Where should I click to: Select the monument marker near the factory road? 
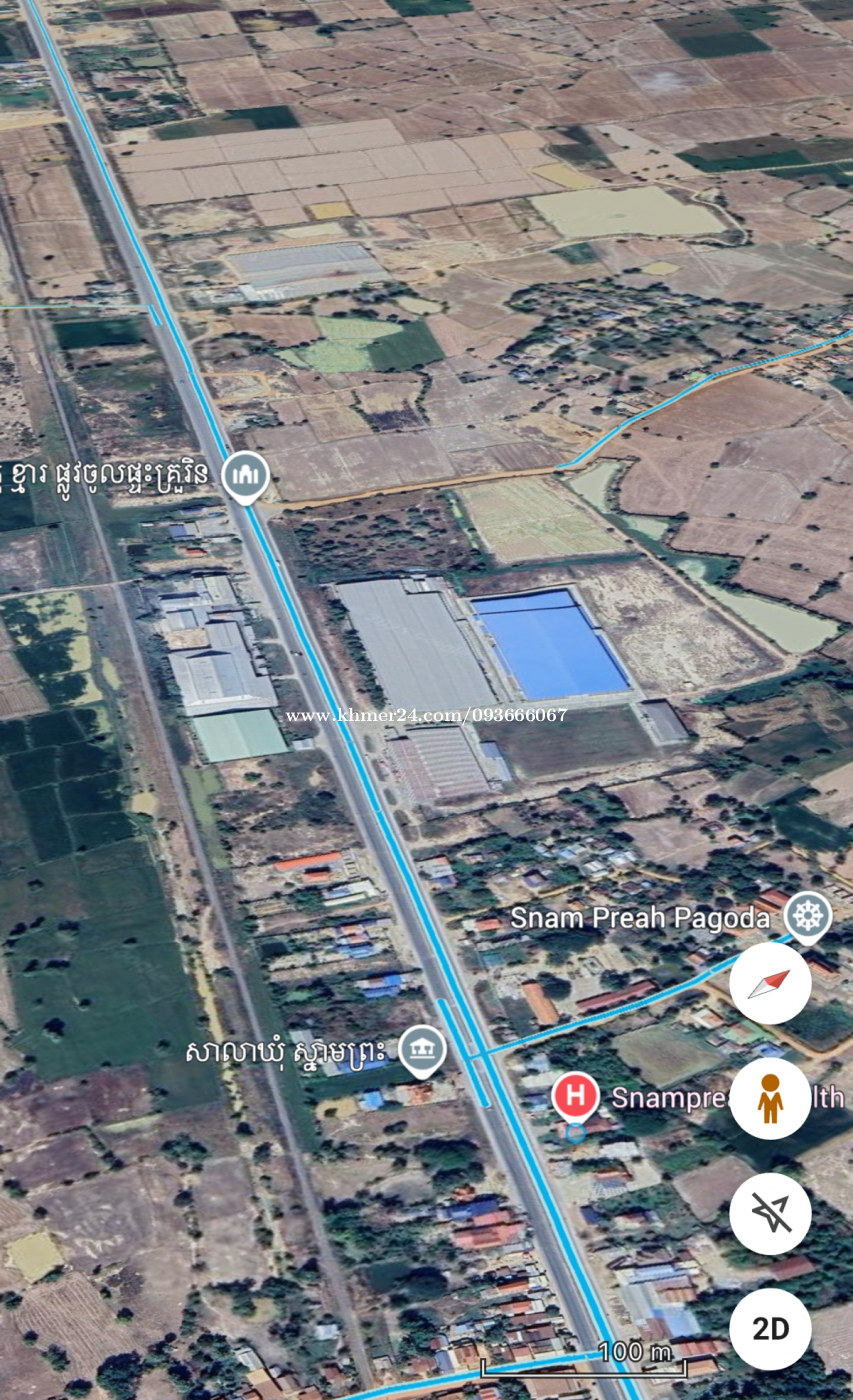point(245,474)
